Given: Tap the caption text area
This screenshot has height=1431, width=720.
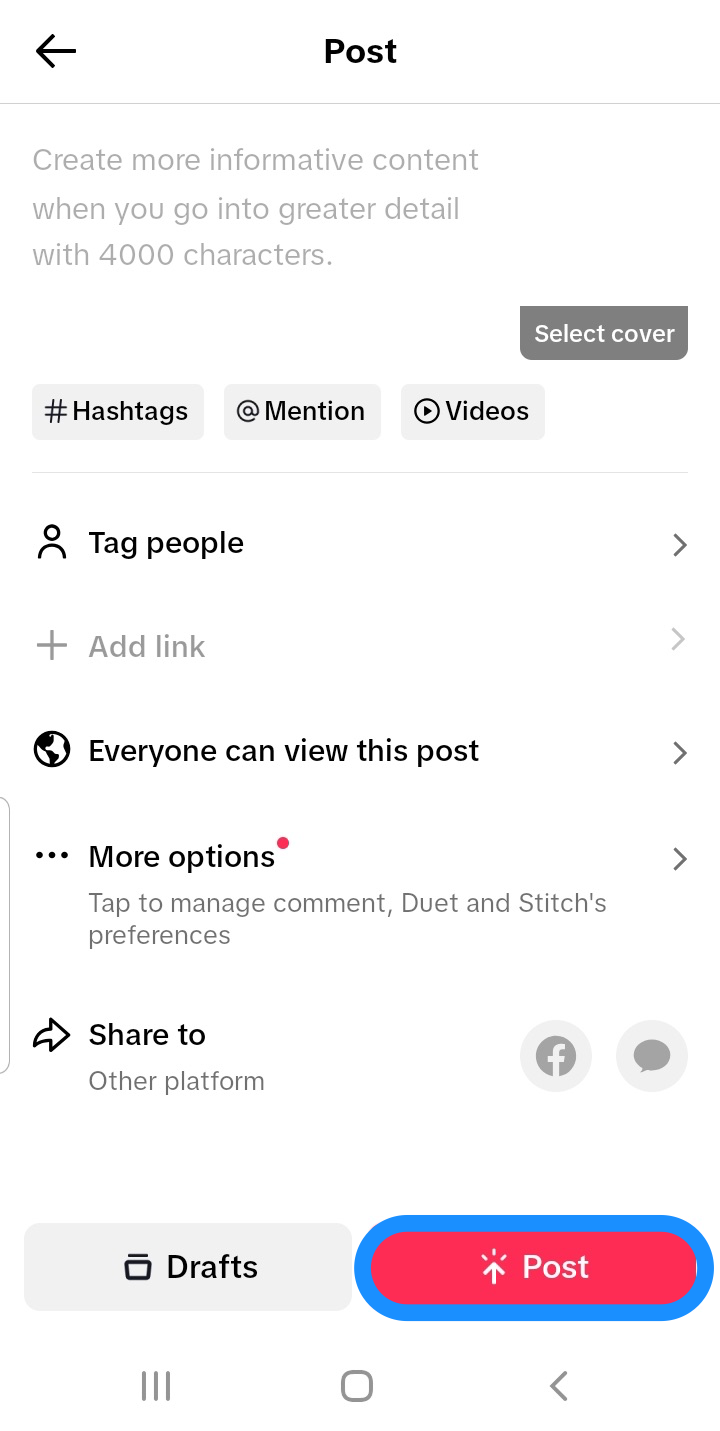Looking at the screenshot, I should [x=255, y=206].
